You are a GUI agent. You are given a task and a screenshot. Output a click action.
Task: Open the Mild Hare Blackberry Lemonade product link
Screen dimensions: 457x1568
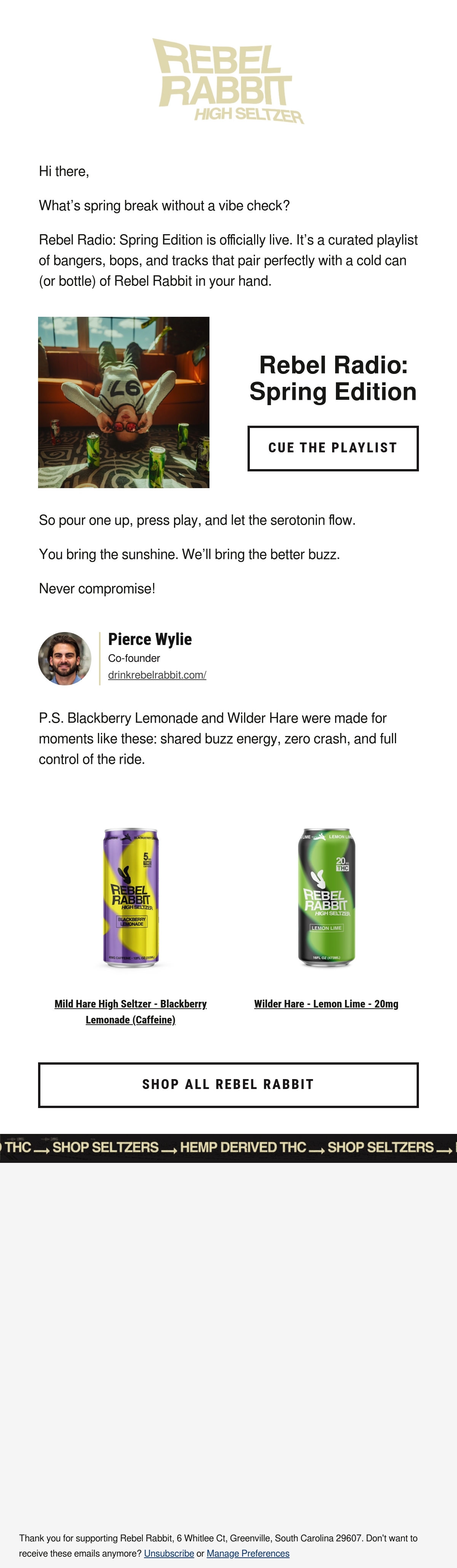[x=130, y=1011]
